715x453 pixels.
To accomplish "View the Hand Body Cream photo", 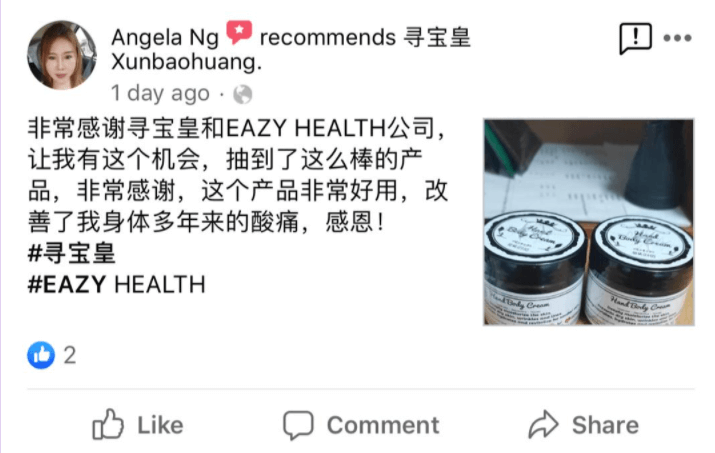I will click(589, 222).
